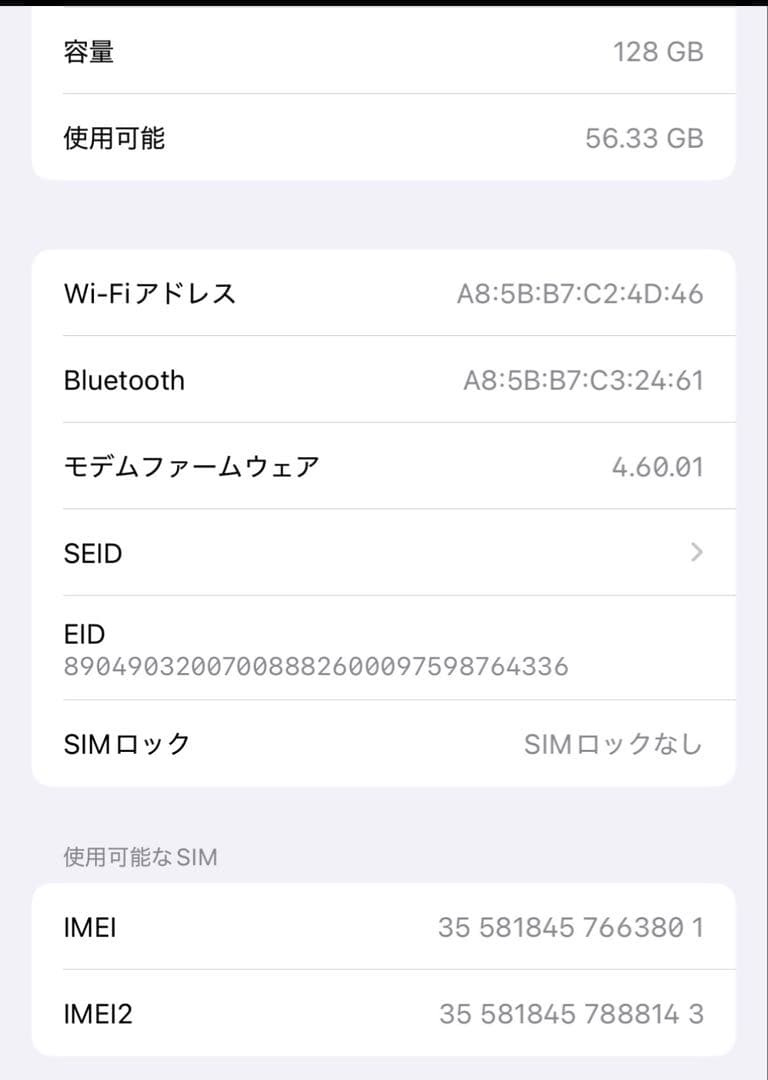Tap the Wi-Fi MAC address value

click(x=580, y=293)
